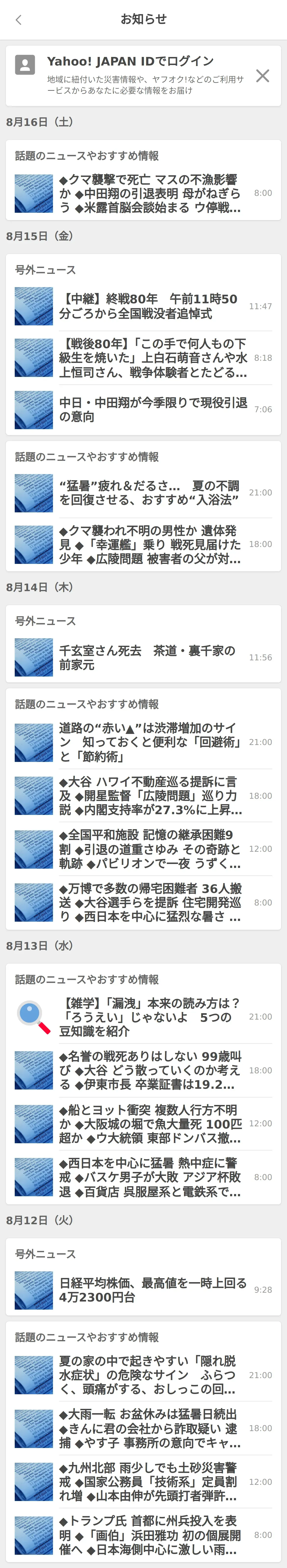Image resolution: width=287 pixels, height=1568 pixels.
Task: Dismiss the Yahoo! JAPAN ID login banner
Action: [x=262, y=76]
